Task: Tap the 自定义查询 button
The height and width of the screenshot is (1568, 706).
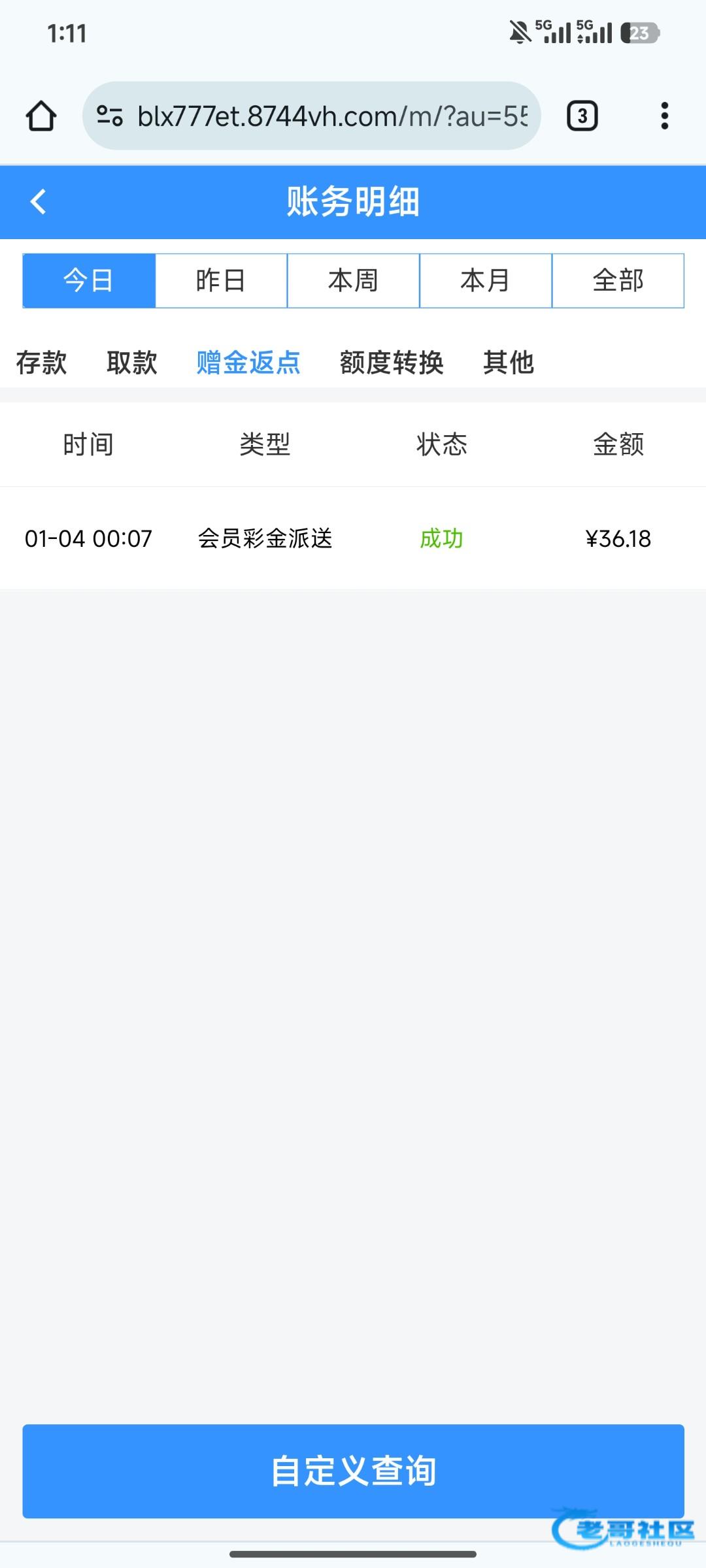Action: (353, 1471)
